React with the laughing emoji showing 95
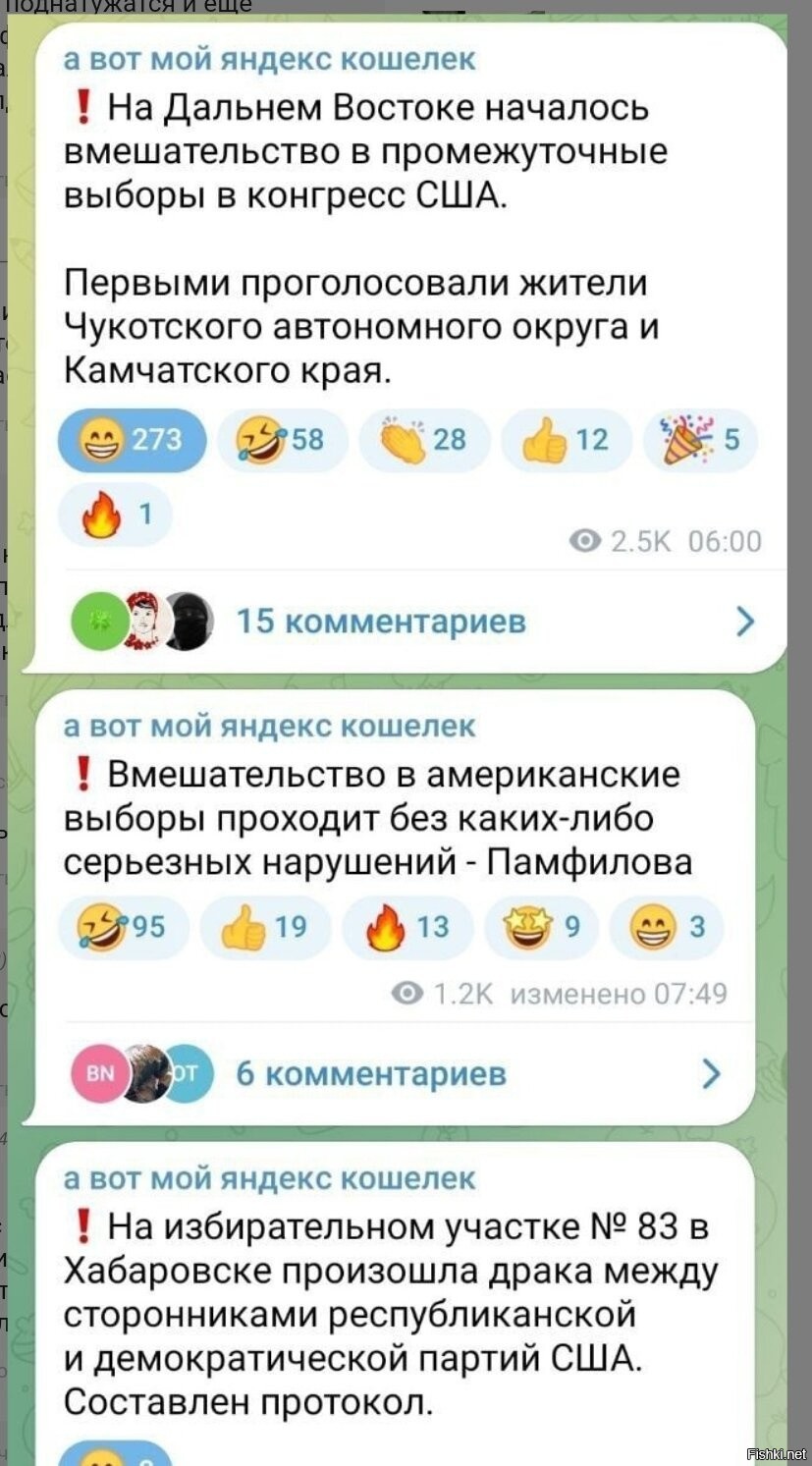 click(123, 926)
